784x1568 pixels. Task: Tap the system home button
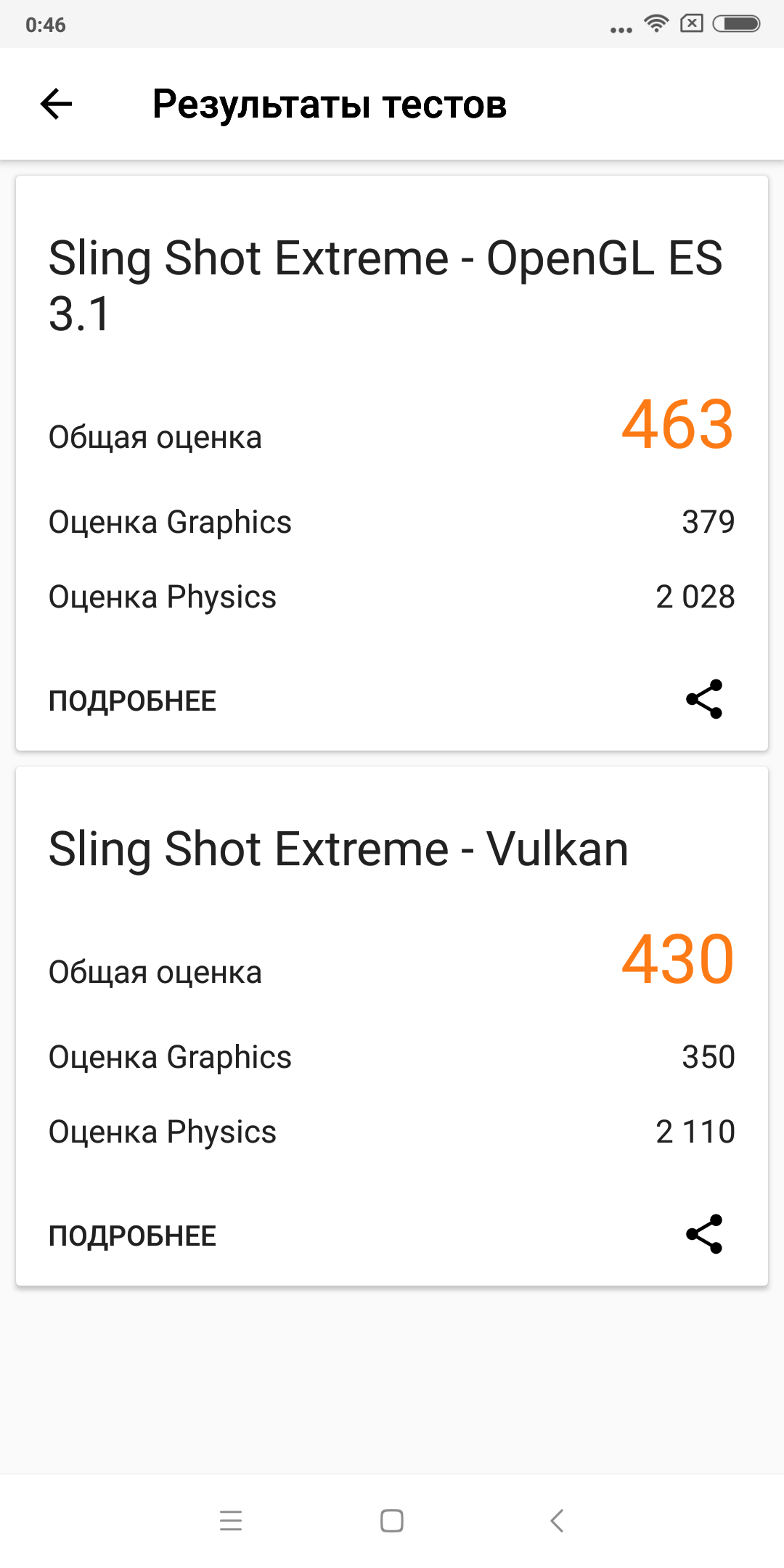[392, 1521]
